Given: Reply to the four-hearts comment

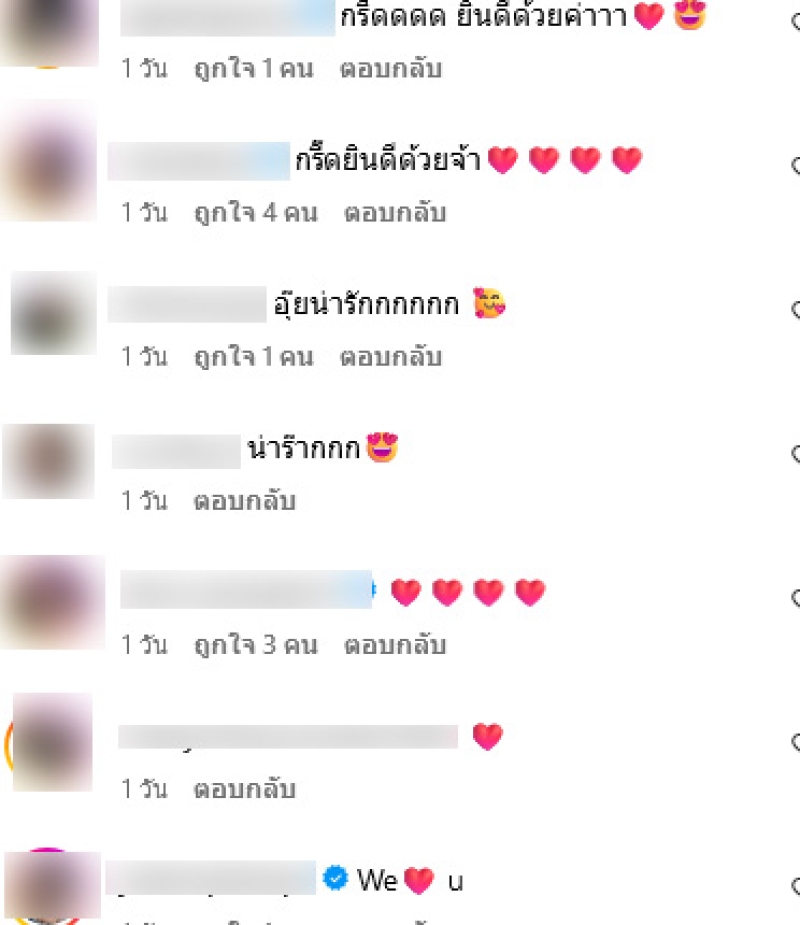Looking at the screenshot, I should click(395, 645).
